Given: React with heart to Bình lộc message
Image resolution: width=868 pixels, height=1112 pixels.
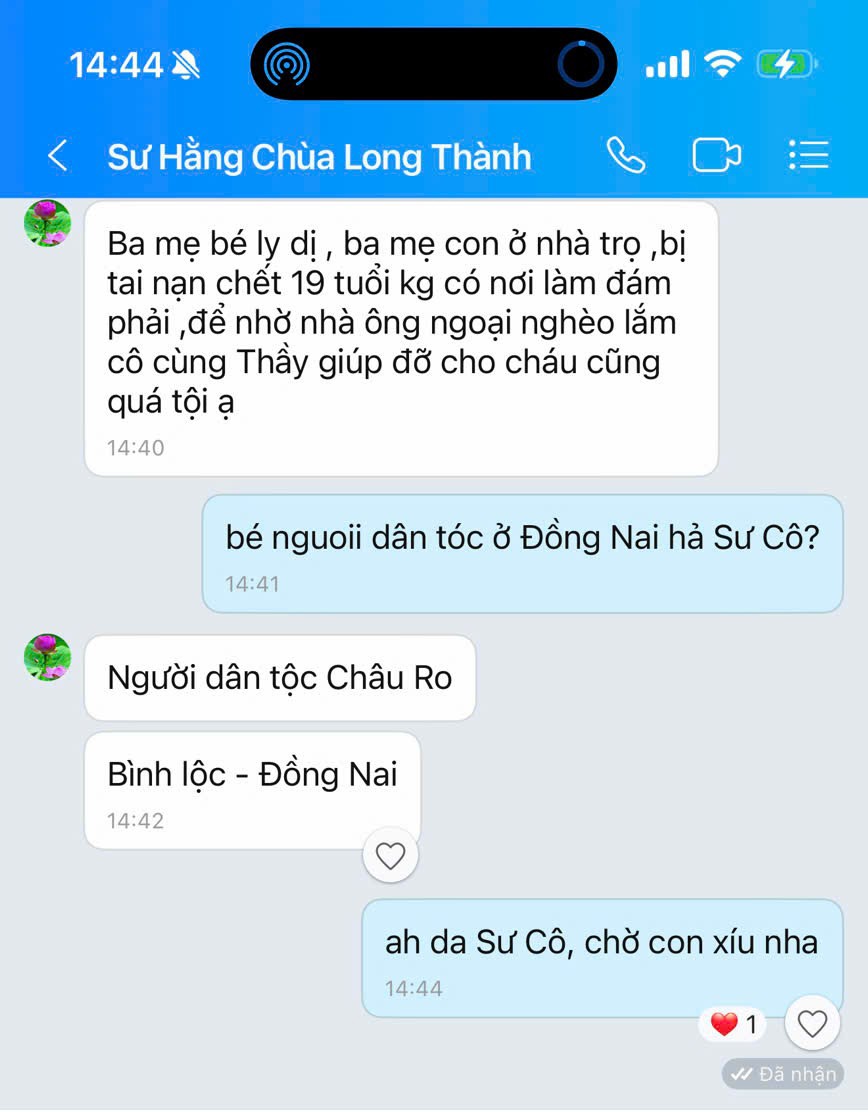Looking at the screenshot, I should (x=390, y=856).
